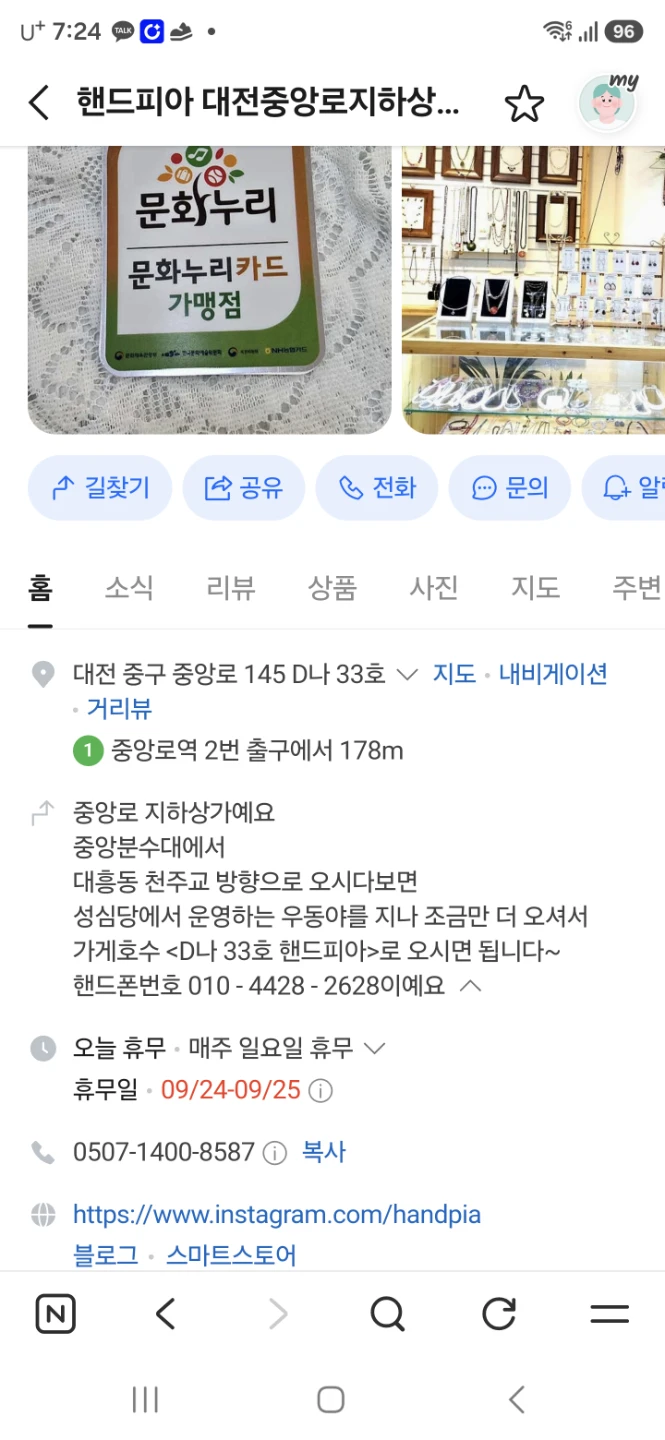Screen dimensions: 665x1440
Task: Open the 스마트스토어 link
Action: tap(231, 1255)
